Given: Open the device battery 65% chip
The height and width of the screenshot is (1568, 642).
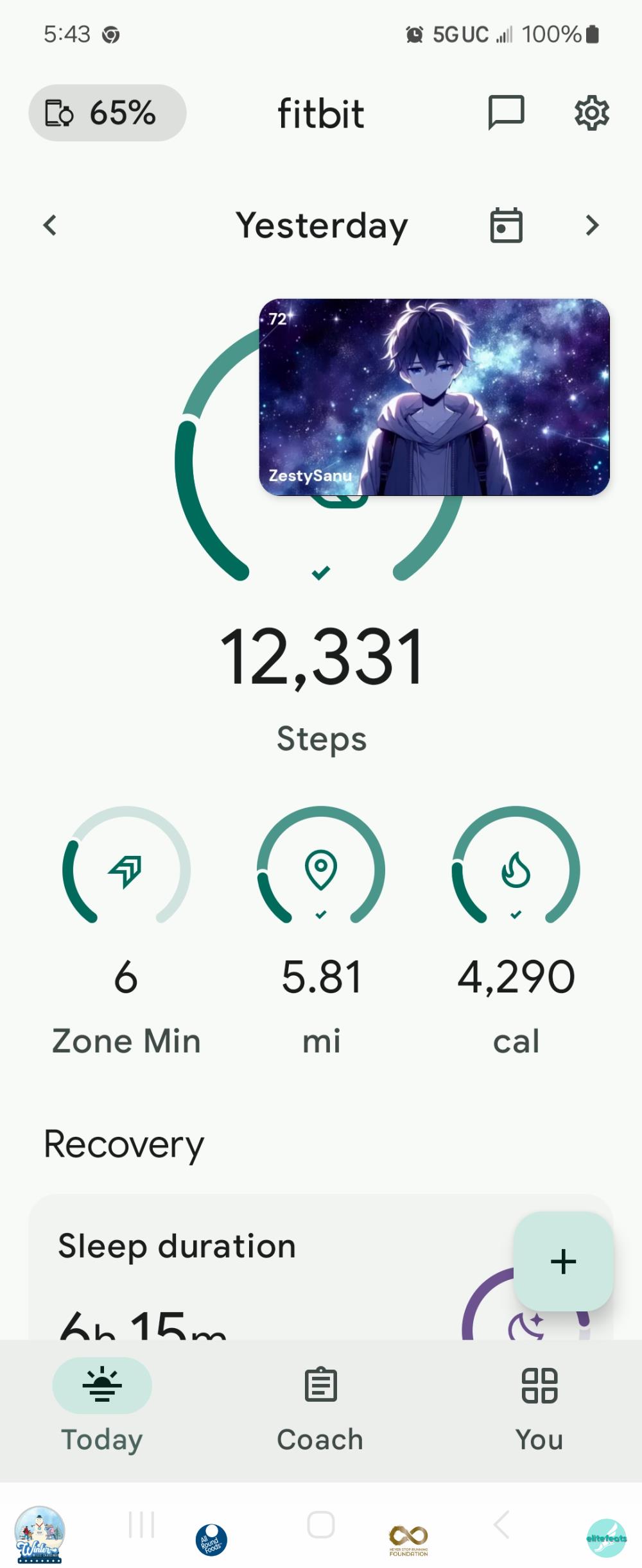Looking at the screenshot, I should click(107, 113).
